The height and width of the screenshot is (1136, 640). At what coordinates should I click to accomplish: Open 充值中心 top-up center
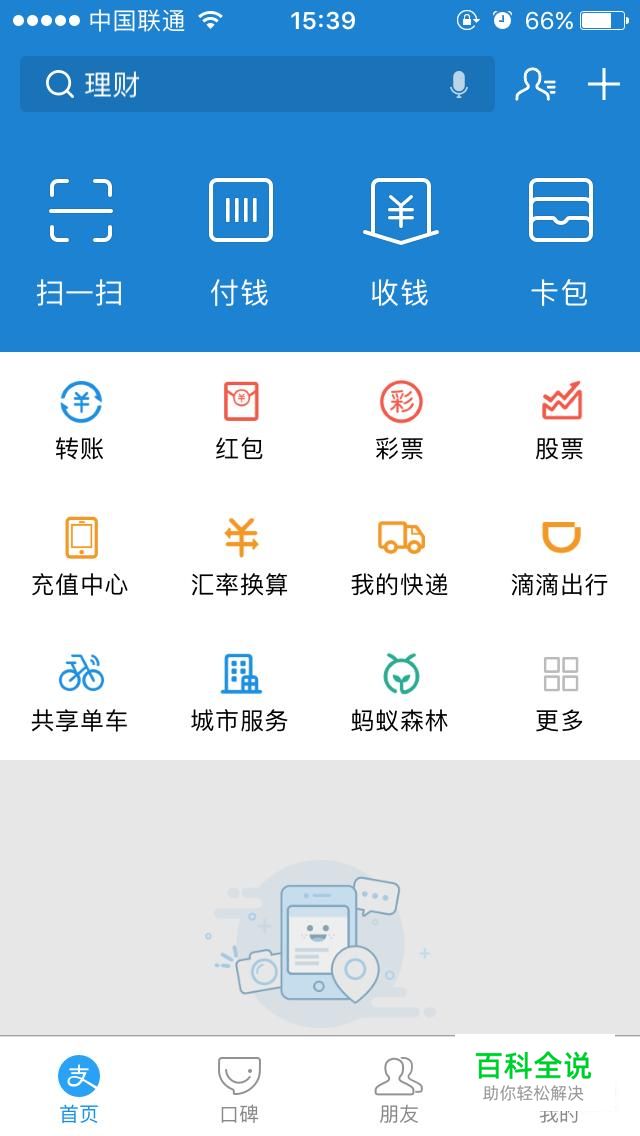coord(80,556)
